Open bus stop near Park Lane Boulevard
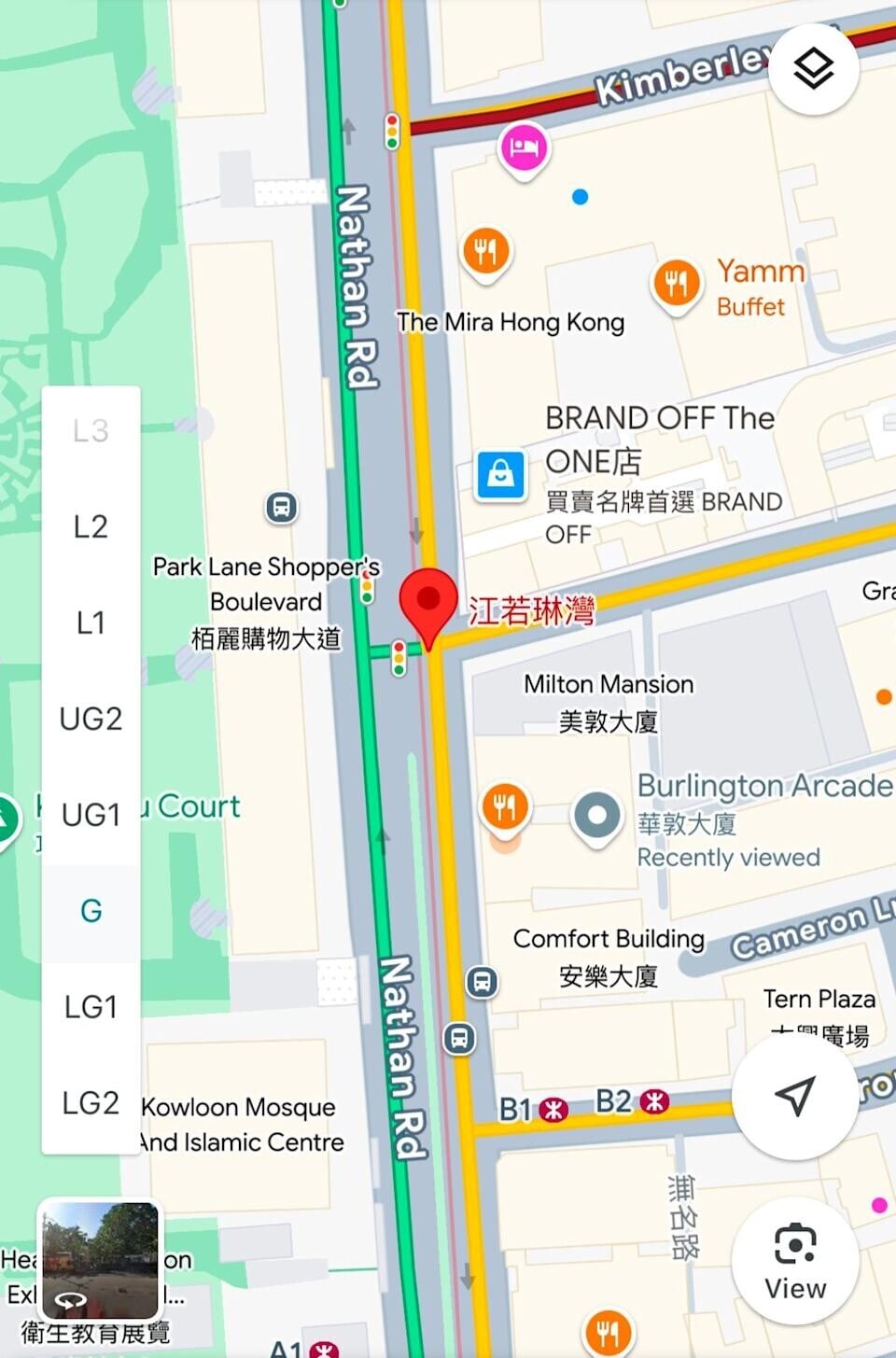The height and width of the screenshot is (1358, 896). 281,508
